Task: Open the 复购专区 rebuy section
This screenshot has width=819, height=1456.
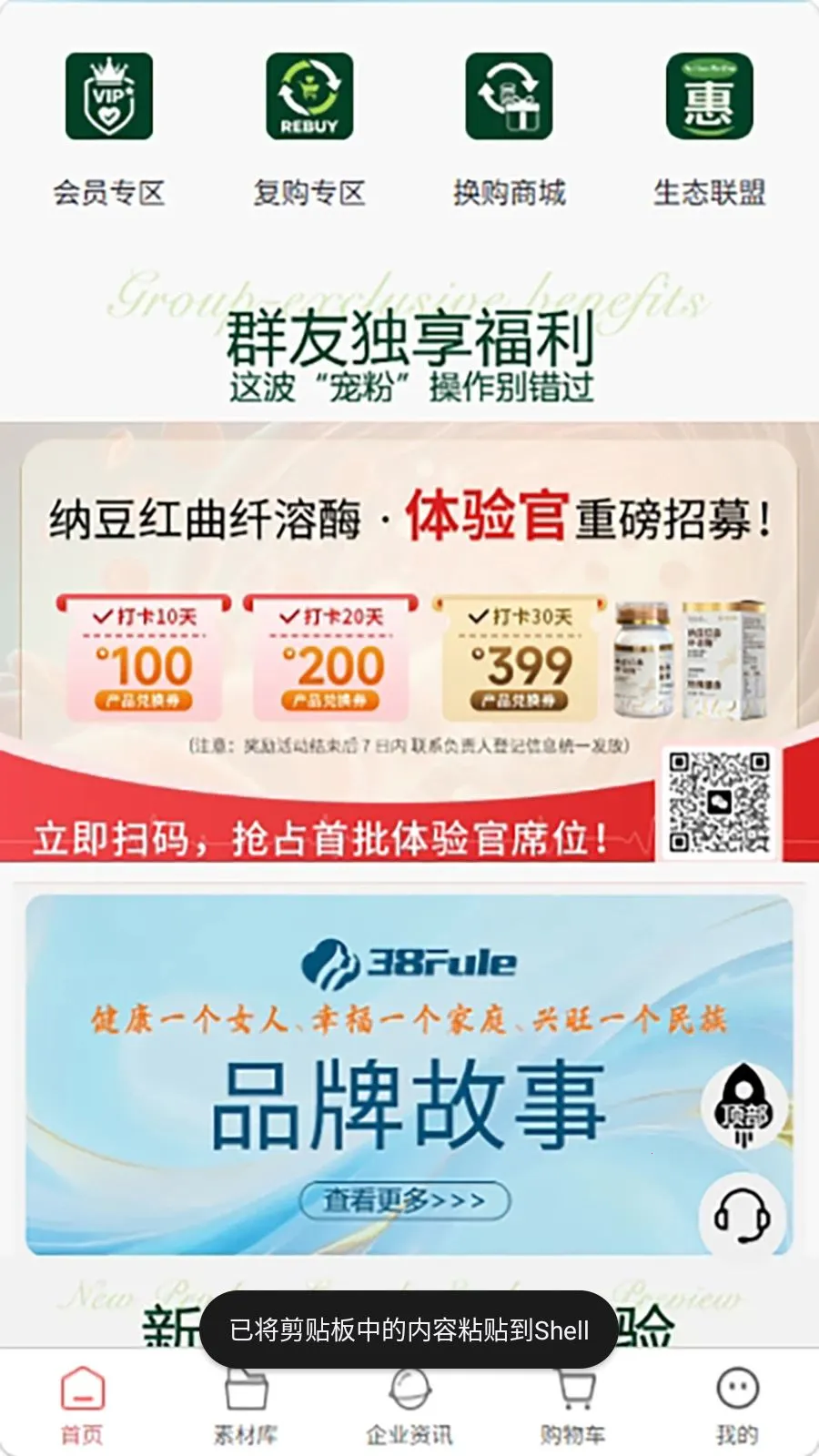Action: pos(308,127)
